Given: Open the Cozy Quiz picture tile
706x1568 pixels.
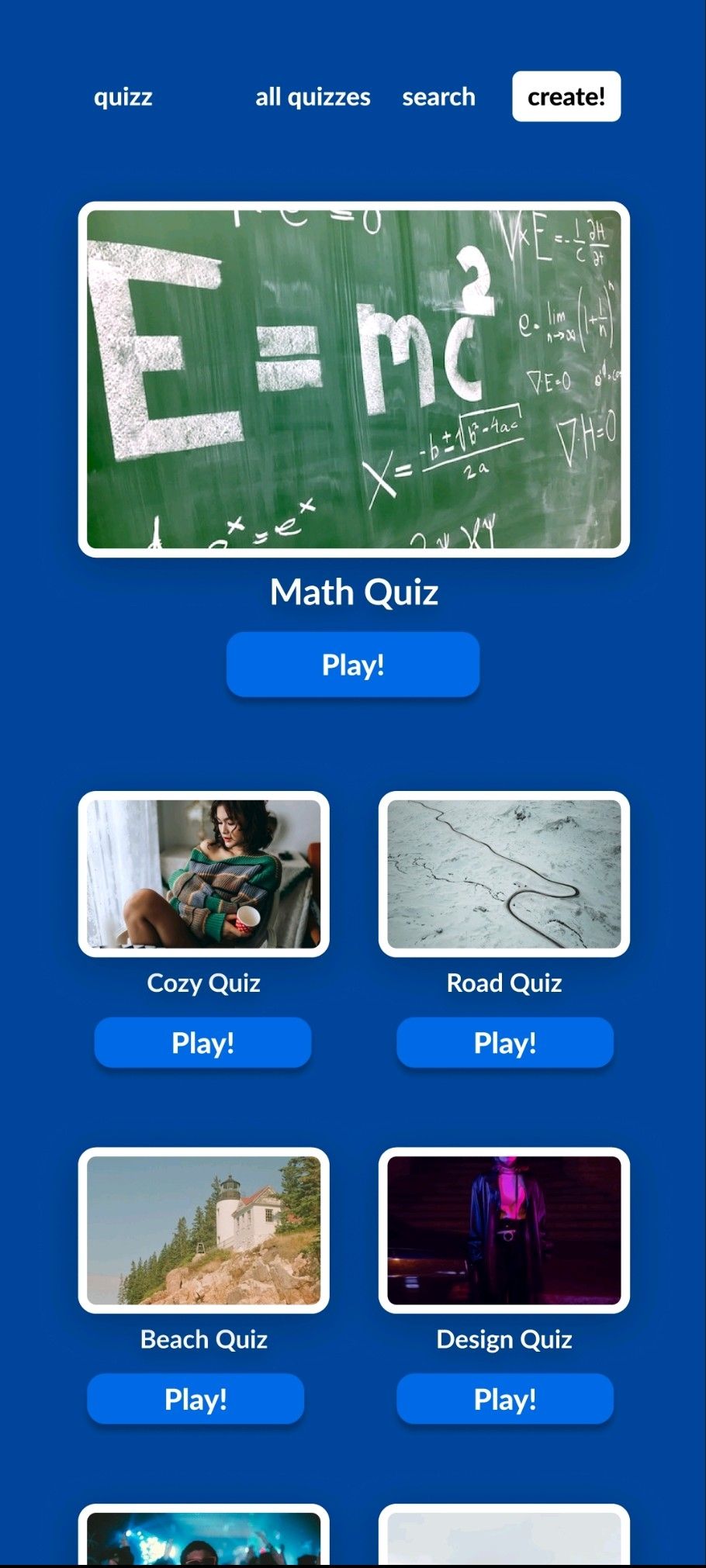Looking at the screenshot, I should pyautogui.click(x=203, y=874).
